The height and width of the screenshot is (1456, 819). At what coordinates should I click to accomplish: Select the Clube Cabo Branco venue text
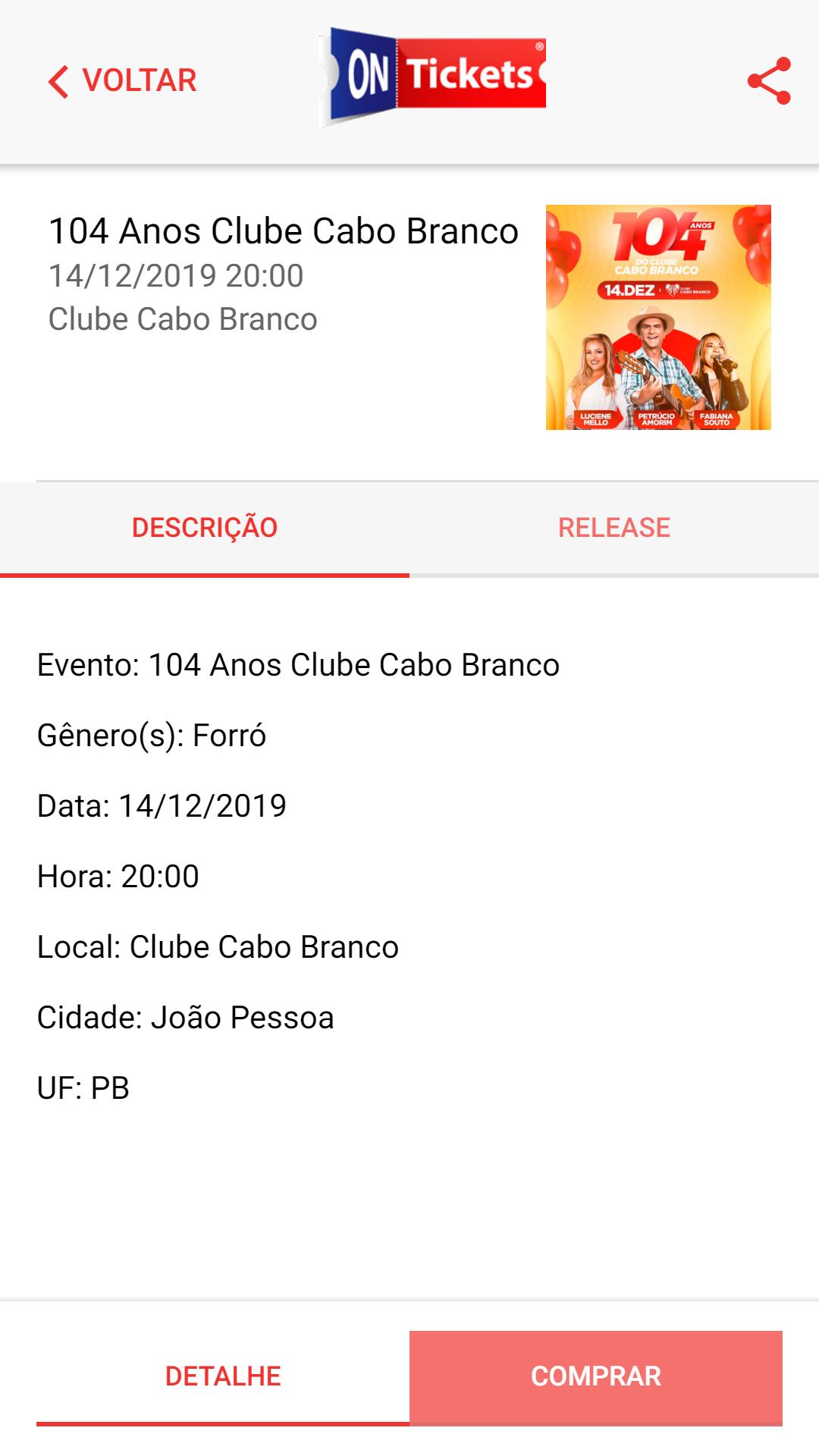[x=182, y=318]
